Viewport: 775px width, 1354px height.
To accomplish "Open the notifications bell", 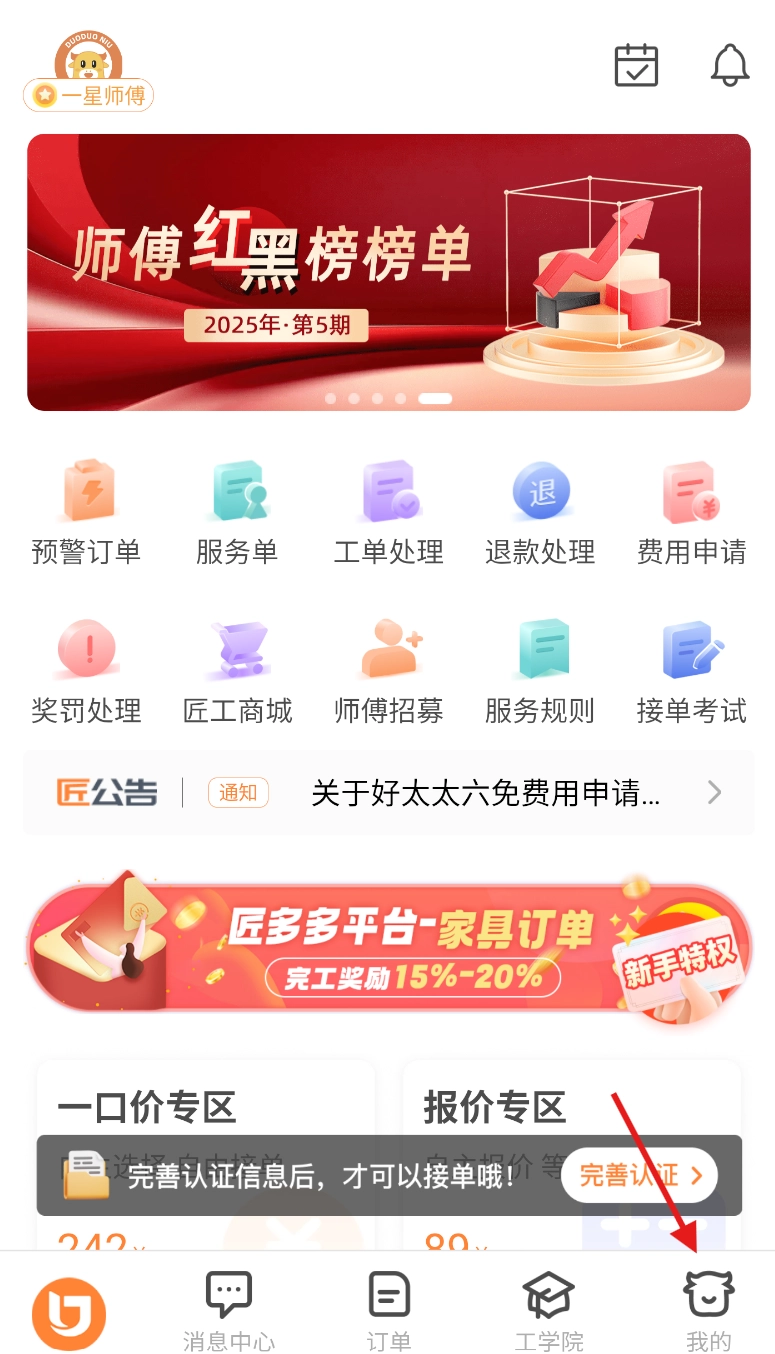I will pos(729,66).
